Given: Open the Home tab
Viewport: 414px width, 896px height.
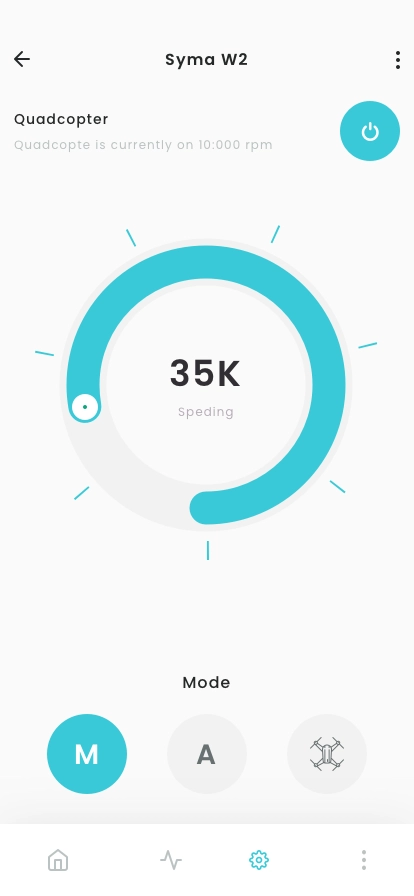Looking at the screenshot, I should (x=58, y=859).
